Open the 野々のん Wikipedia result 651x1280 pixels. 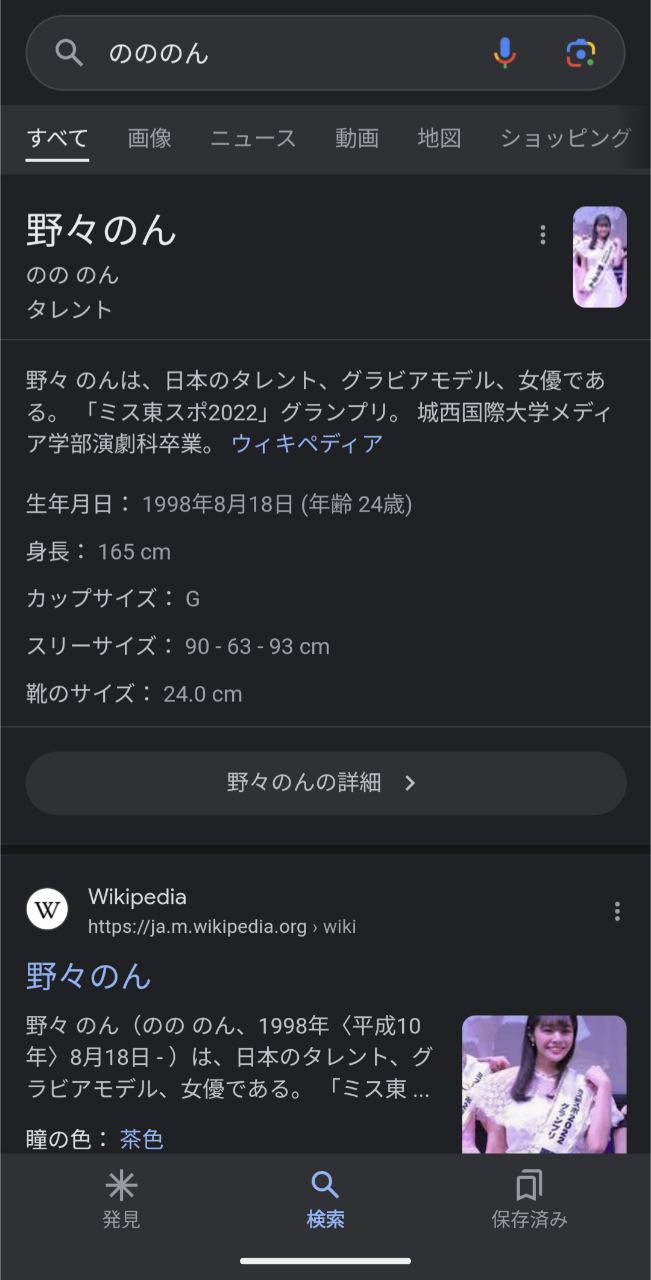pyautogui.click(x=89, y=976)
